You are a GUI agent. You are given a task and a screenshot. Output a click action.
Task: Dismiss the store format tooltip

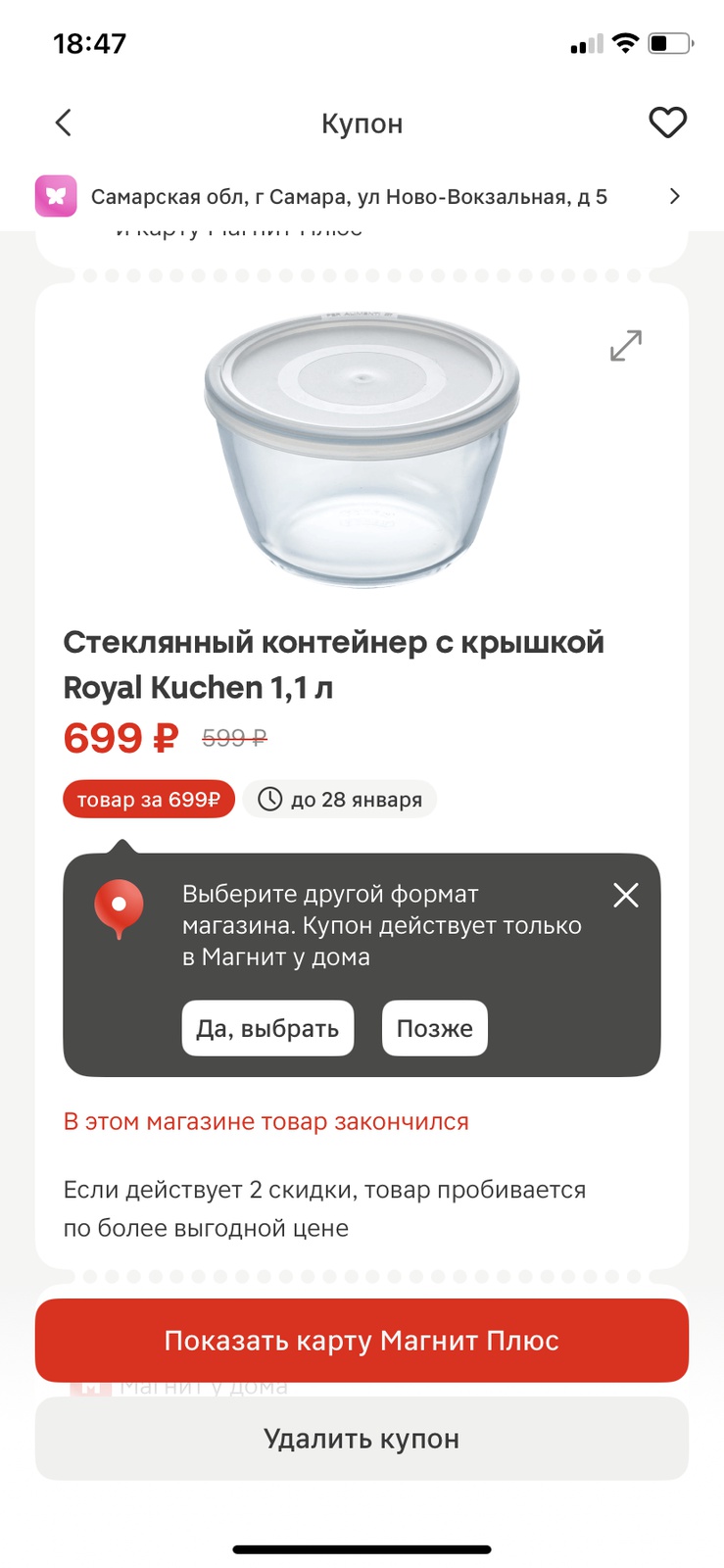pyautogui.click(x=625, y=895)
